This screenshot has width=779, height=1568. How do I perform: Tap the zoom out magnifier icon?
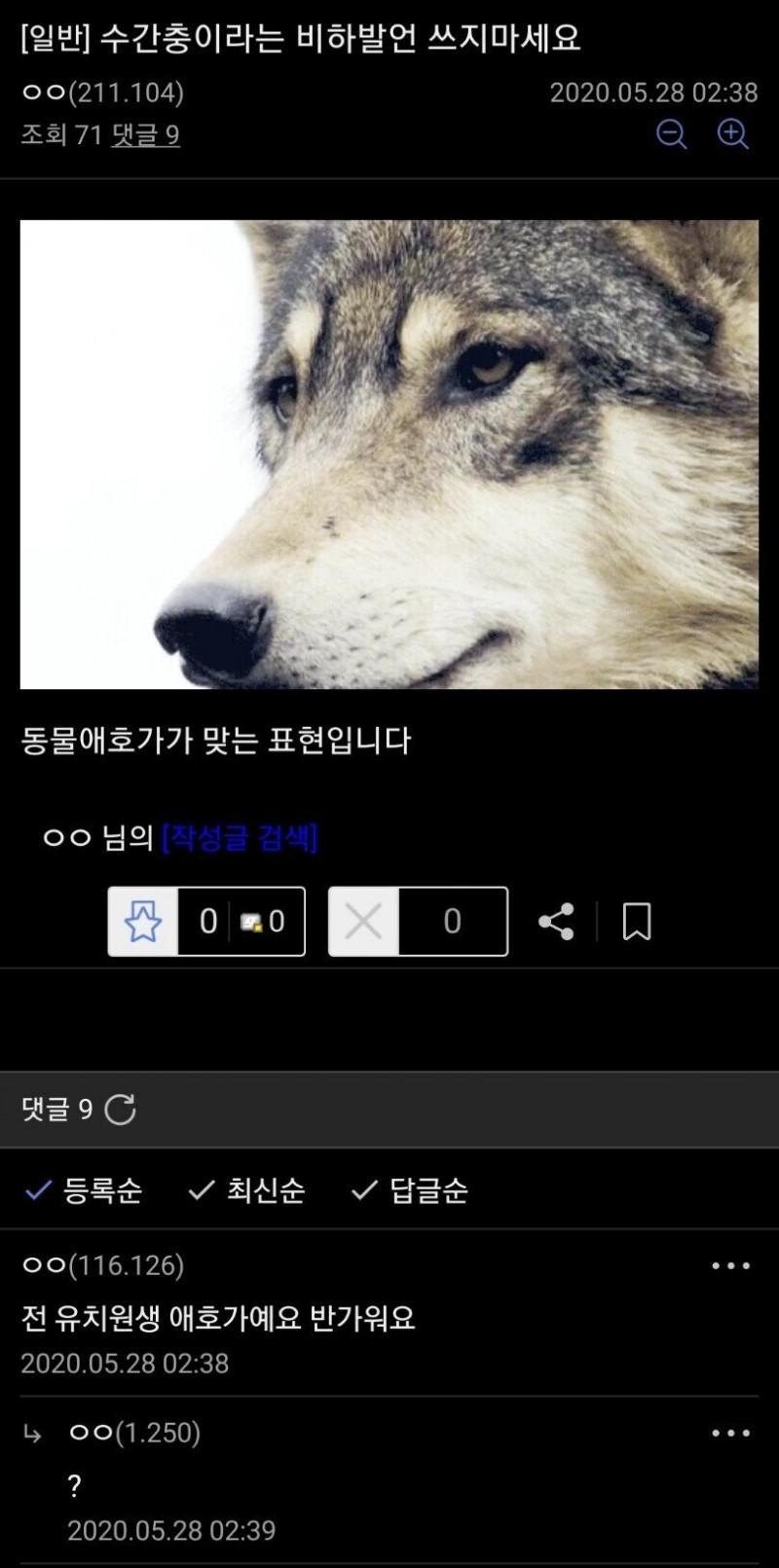[x=671, y=133]
